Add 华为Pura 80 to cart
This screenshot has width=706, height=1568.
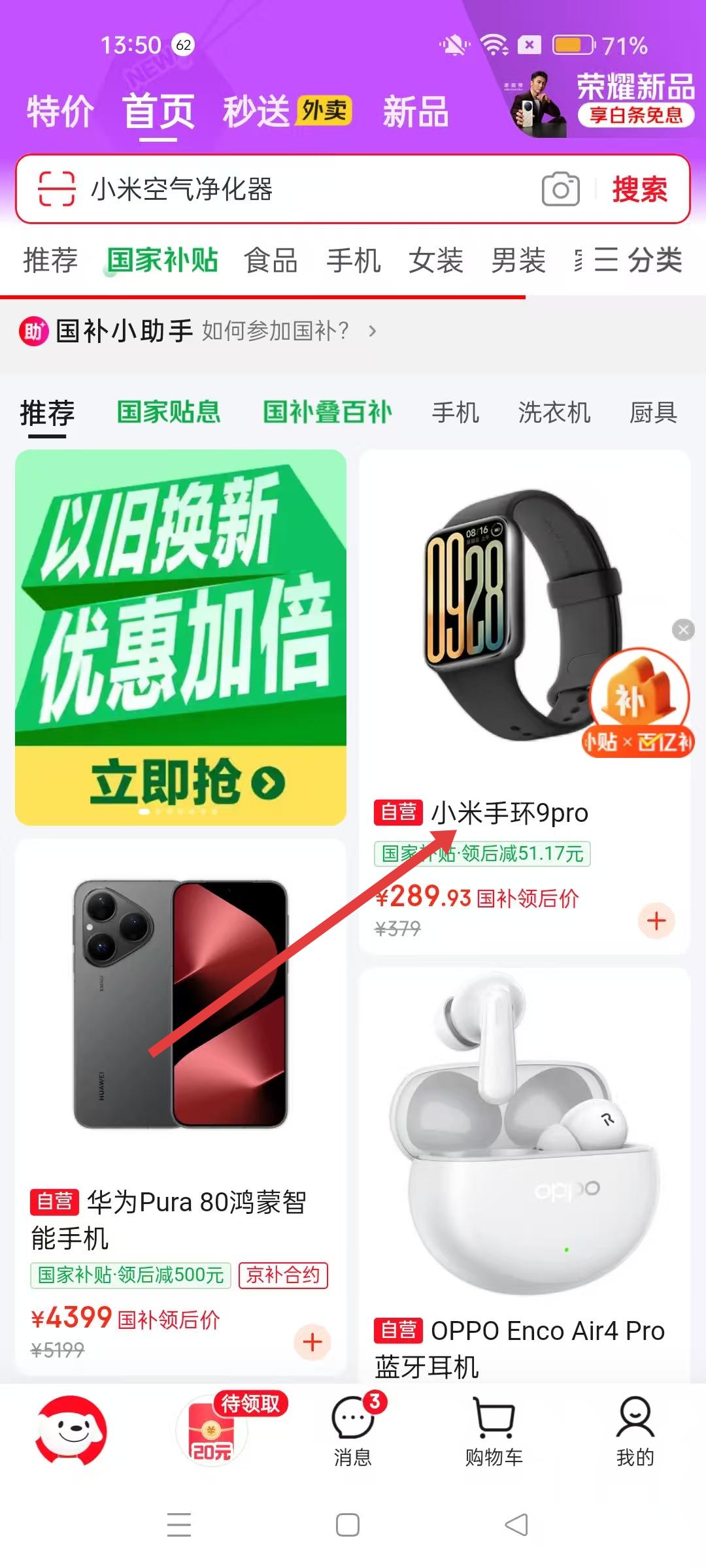(312, 1342)
